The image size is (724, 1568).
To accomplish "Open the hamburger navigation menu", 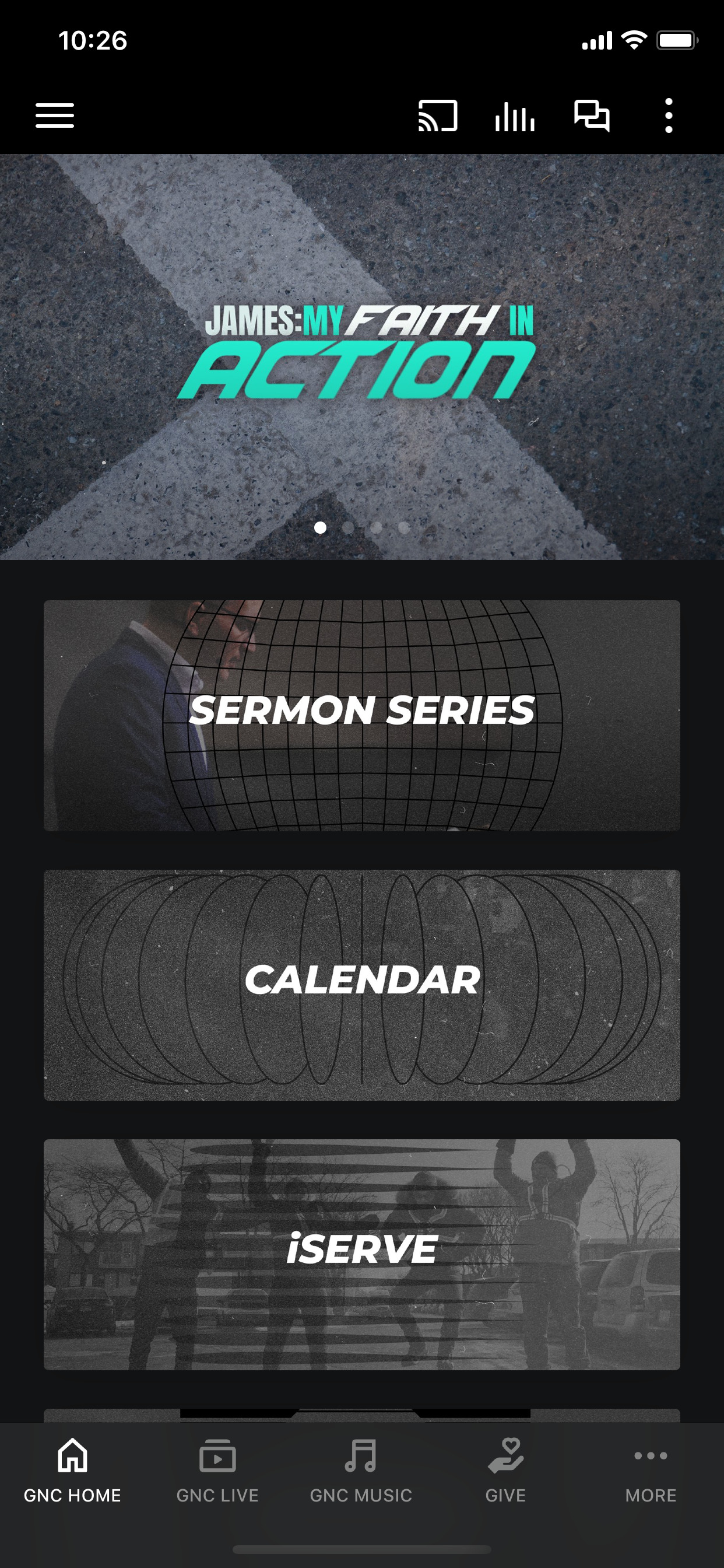I will click(x=54, y=115).
